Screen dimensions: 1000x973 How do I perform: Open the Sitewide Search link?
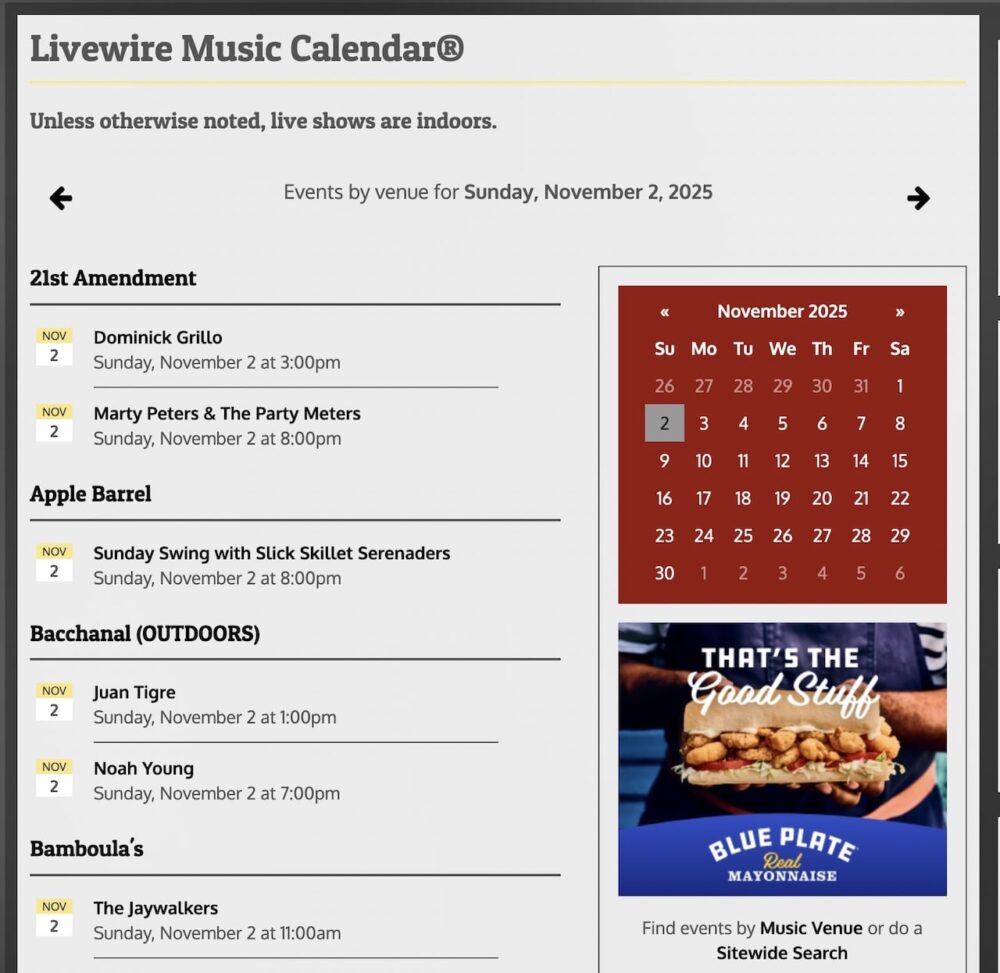tap(782, 953)
